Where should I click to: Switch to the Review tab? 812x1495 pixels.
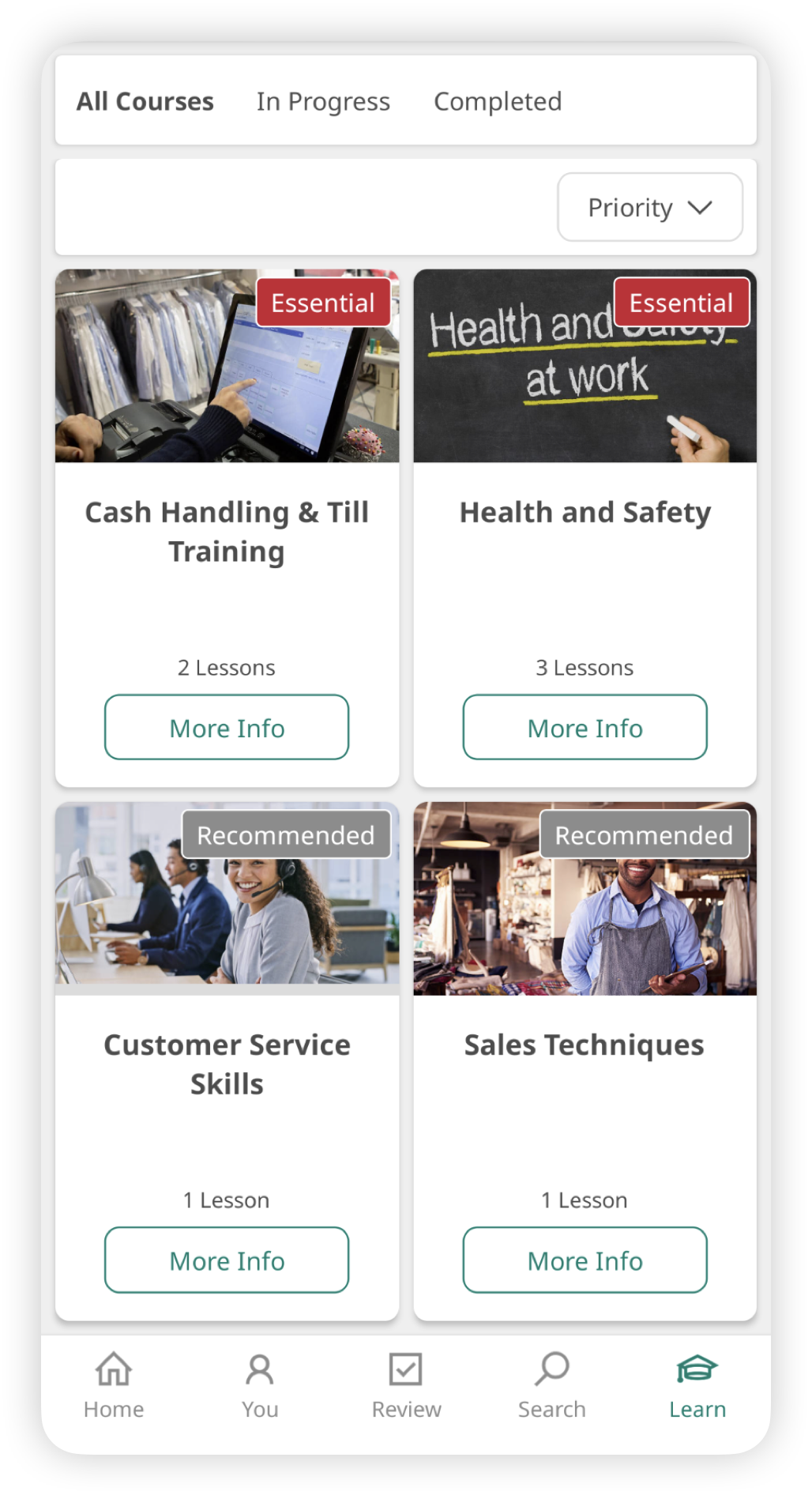pos(406,1384)
